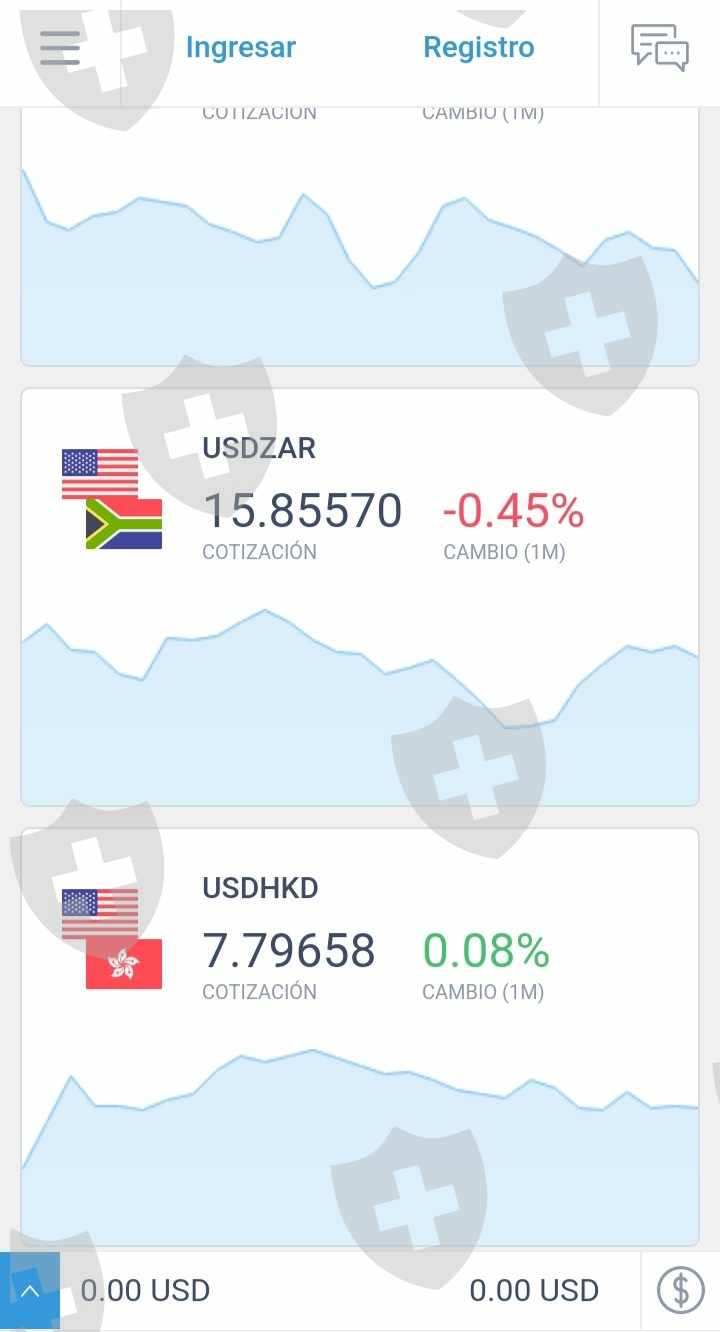
Task: Open the live chat icon
Action: point(660,48)
